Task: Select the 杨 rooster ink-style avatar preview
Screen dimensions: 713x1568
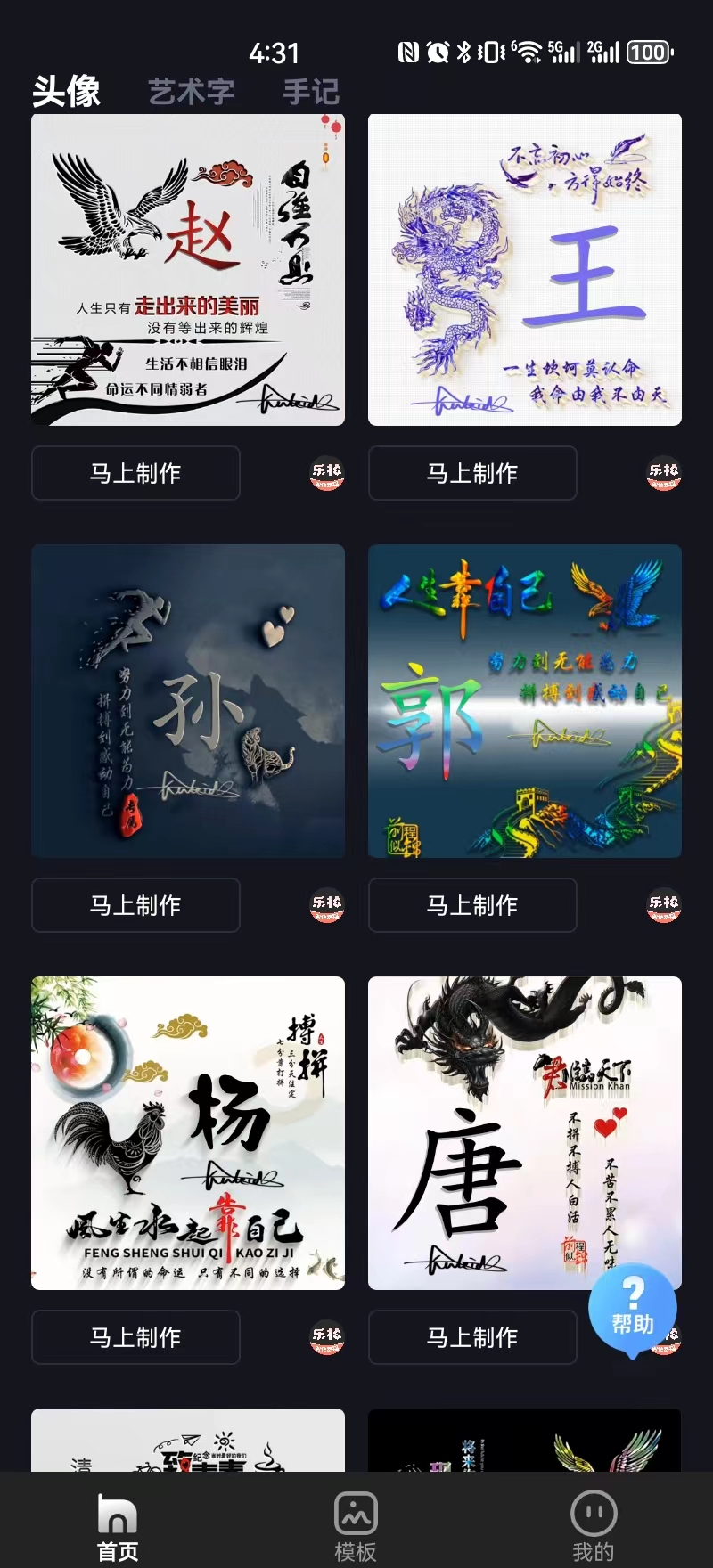Action: click(187, 1133)
